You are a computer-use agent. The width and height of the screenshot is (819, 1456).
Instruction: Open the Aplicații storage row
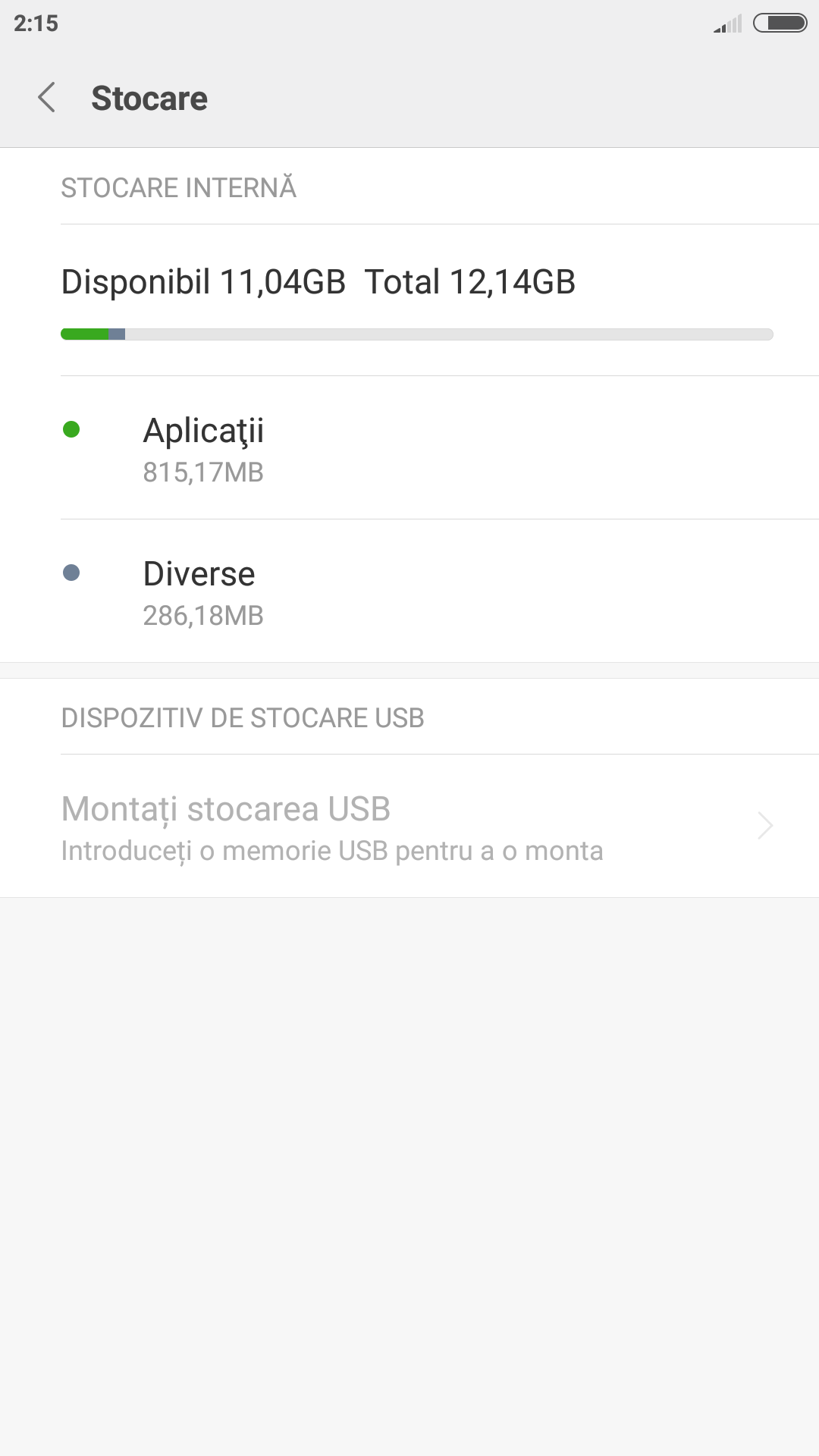409,447
